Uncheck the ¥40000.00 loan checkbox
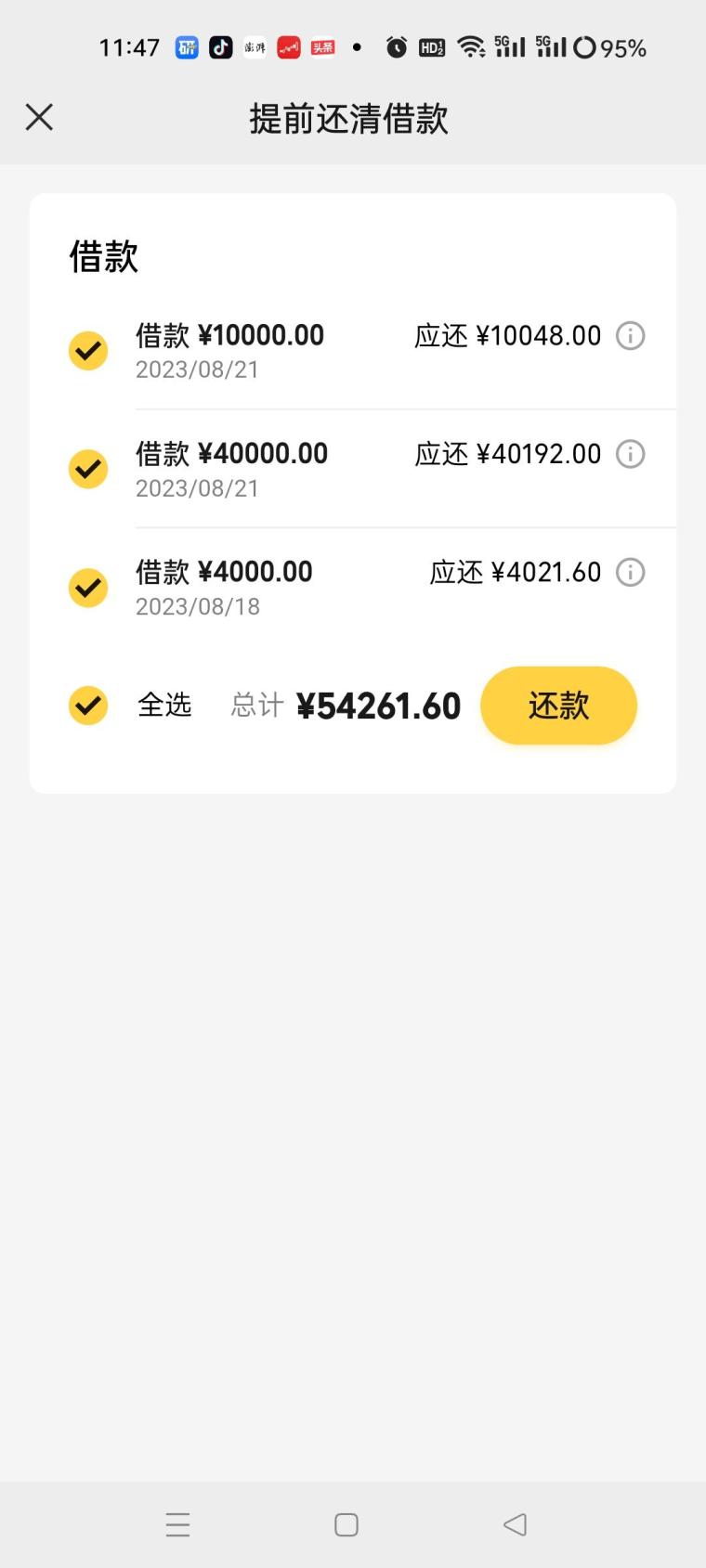706x1568 pixels. click(x=88, y=469)
